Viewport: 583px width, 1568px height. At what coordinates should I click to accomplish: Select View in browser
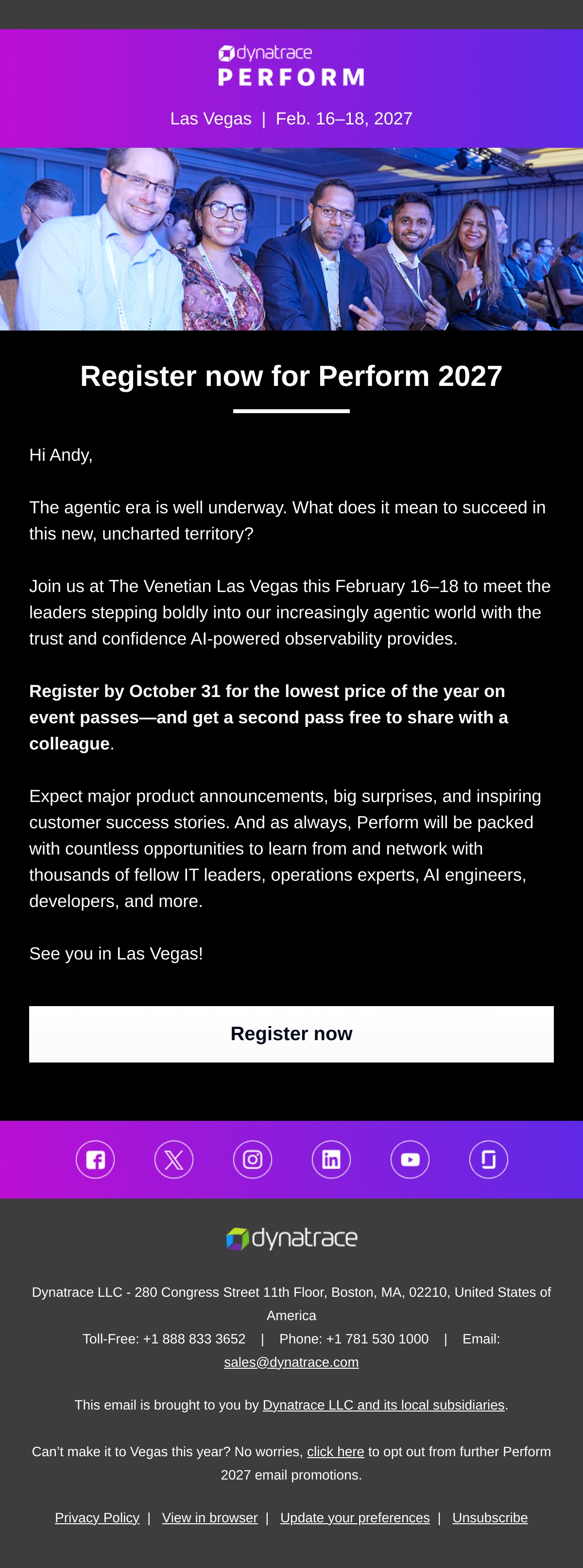[x=210, y=1518]
